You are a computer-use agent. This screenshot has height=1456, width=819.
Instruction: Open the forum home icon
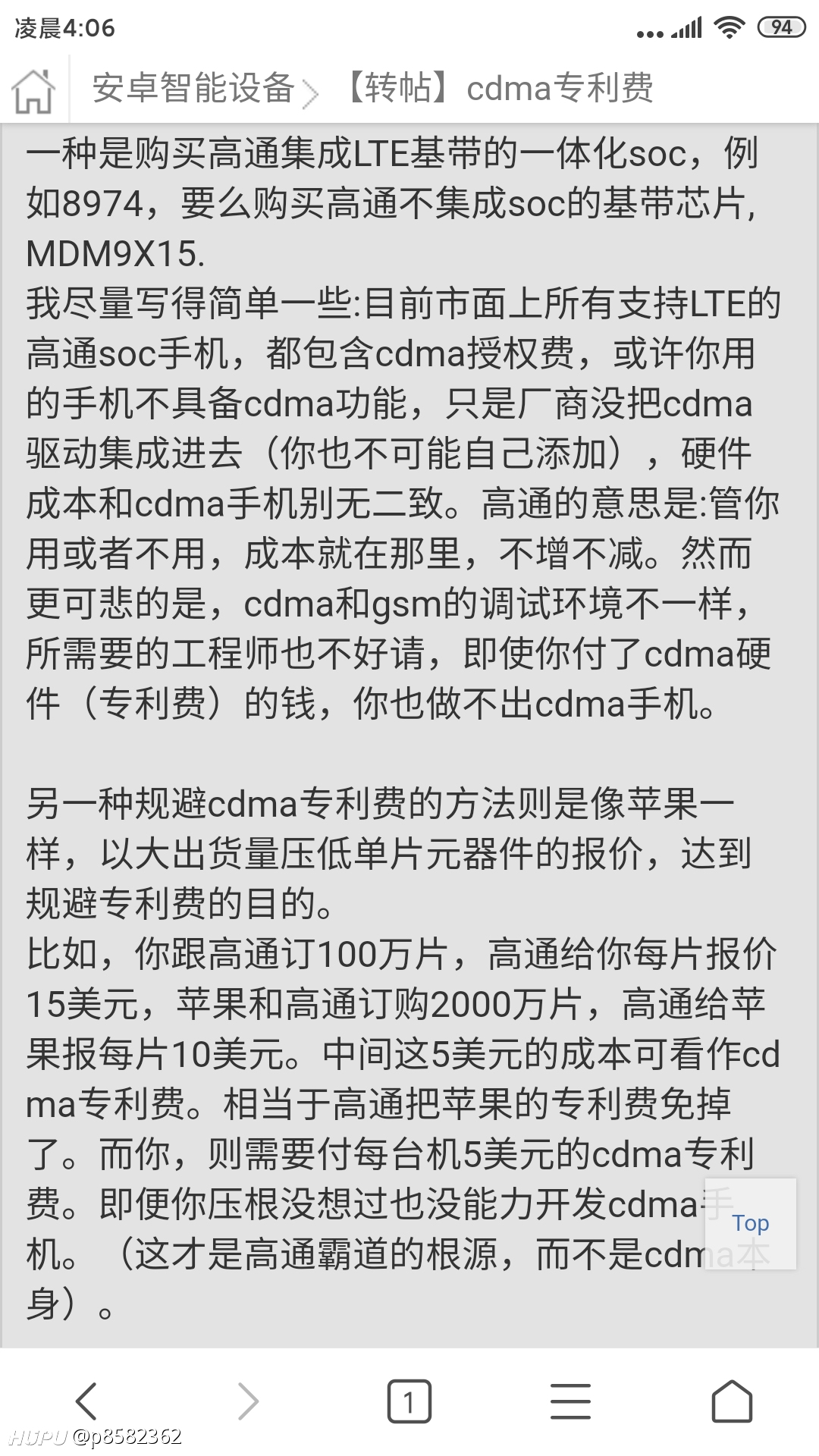[34, 90]
